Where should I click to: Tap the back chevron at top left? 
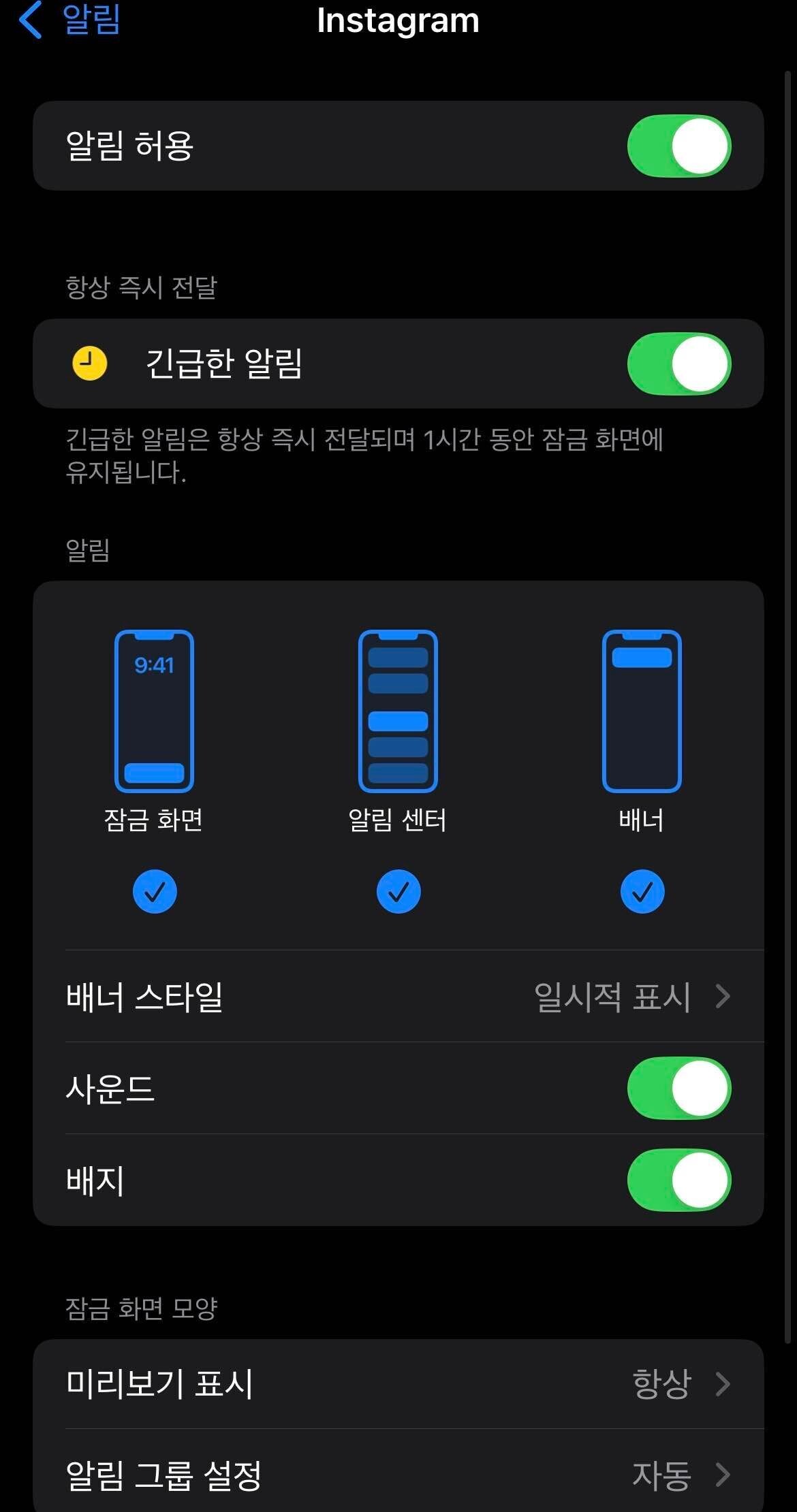pyautogui.click(x=31, y=20)
